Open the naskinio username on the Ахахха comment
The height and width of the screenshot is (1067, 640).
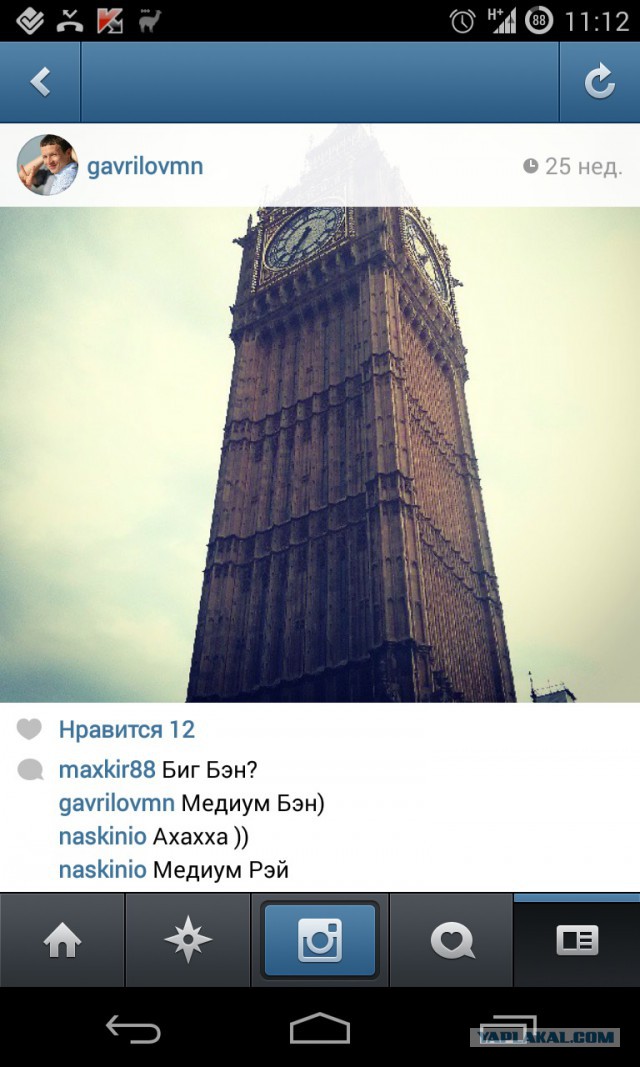click(102, 837)
